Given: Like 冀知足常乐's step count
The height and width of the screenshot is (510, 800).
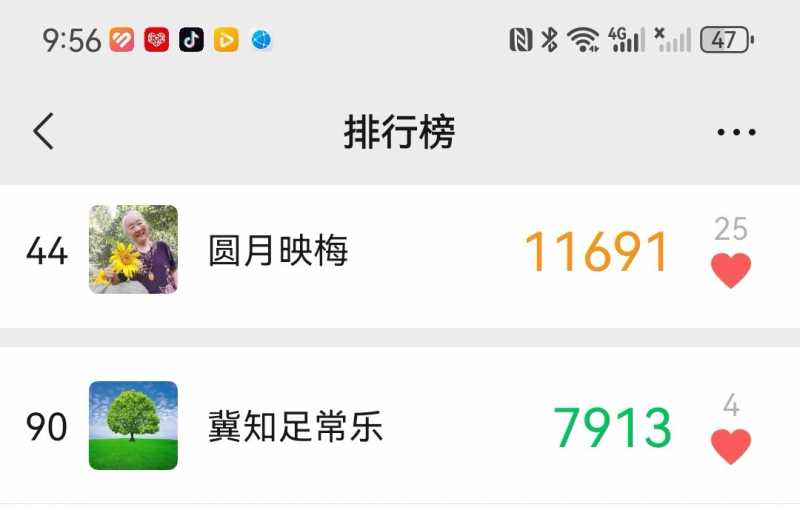Looking at the screenshot, I should pyautogui.click(x=731, y=445).
